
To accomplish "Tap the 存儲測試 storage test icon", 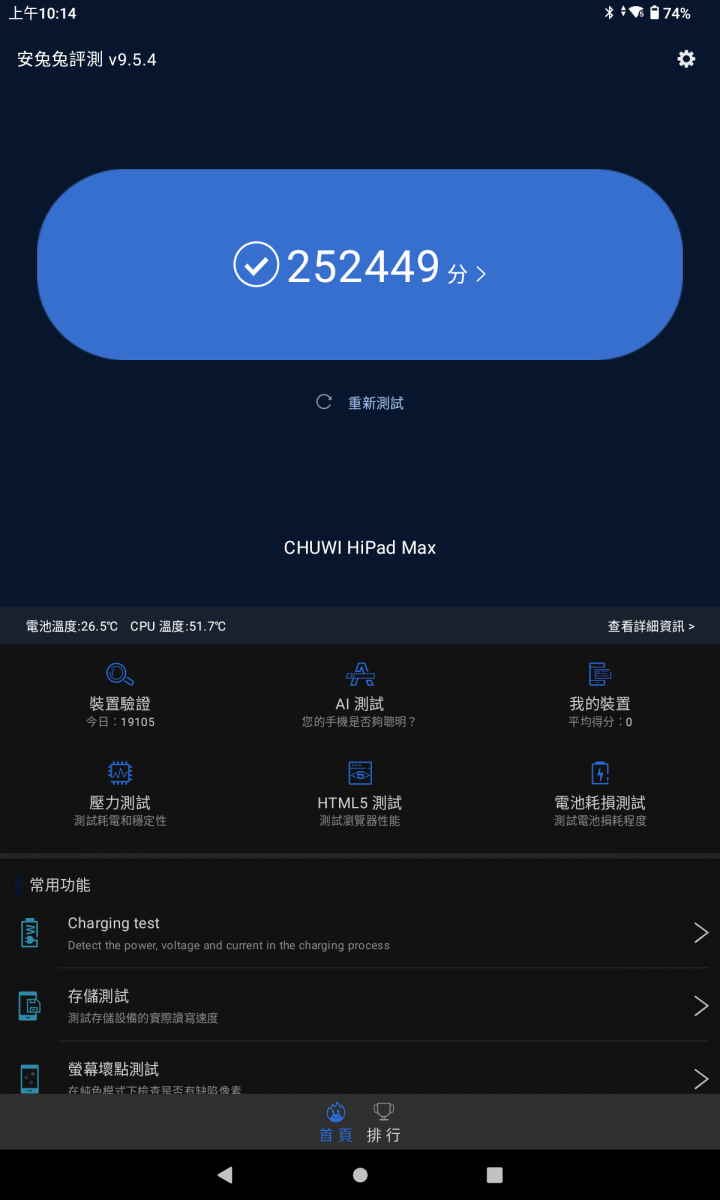I will pyautogui.click(x=30, y=1006).
